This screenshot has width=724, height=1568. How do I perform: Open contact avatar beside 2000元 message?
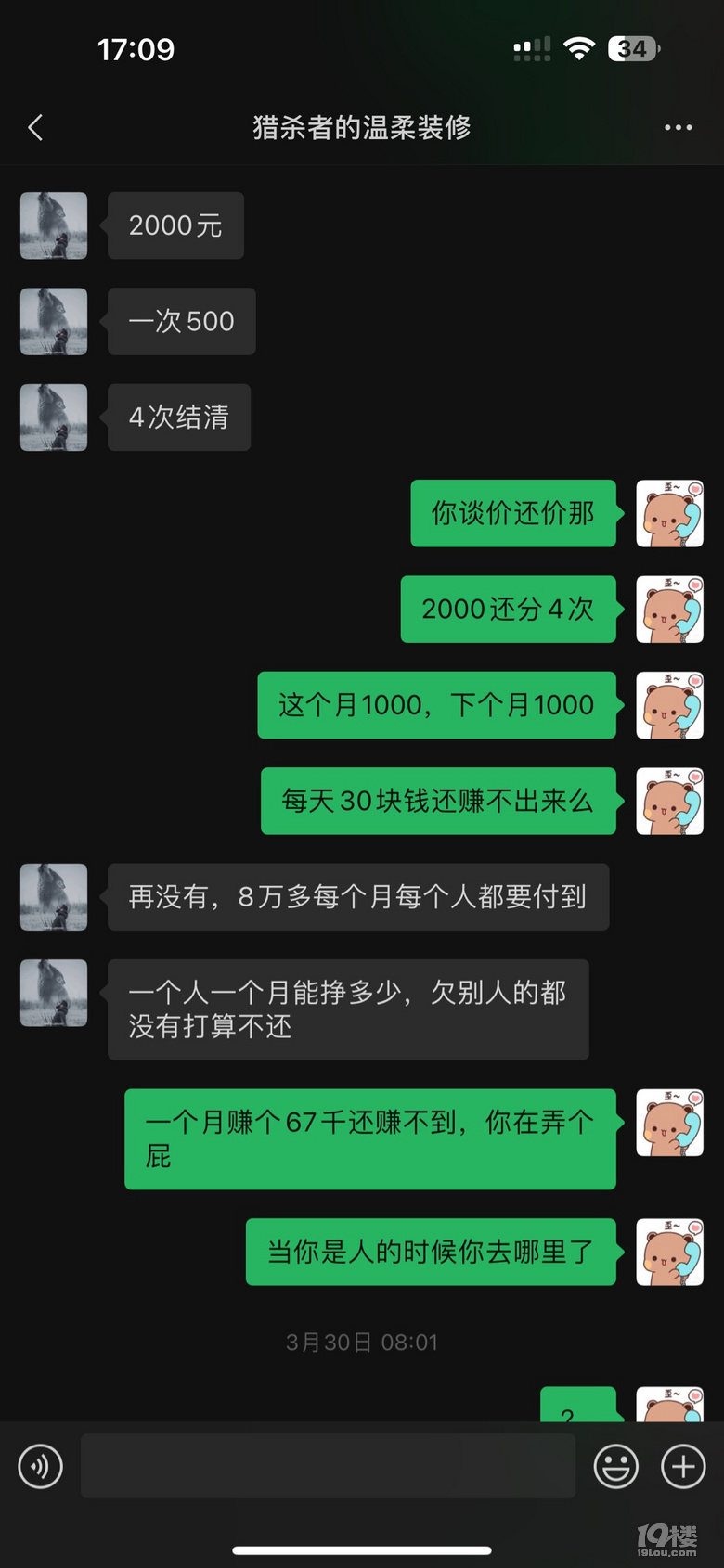[x=54, y=225]
